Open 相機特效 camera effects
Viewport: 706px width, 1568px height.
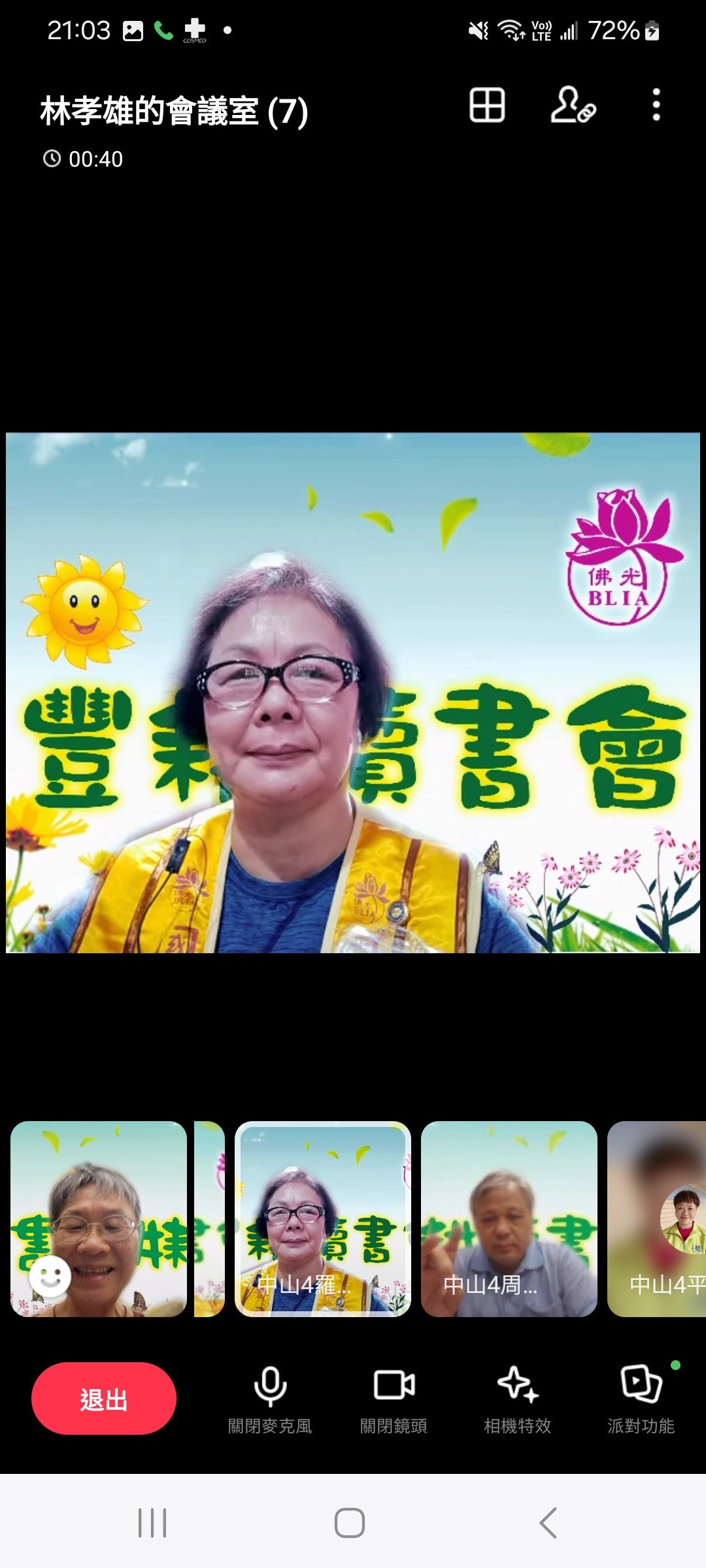(517, 1398)
